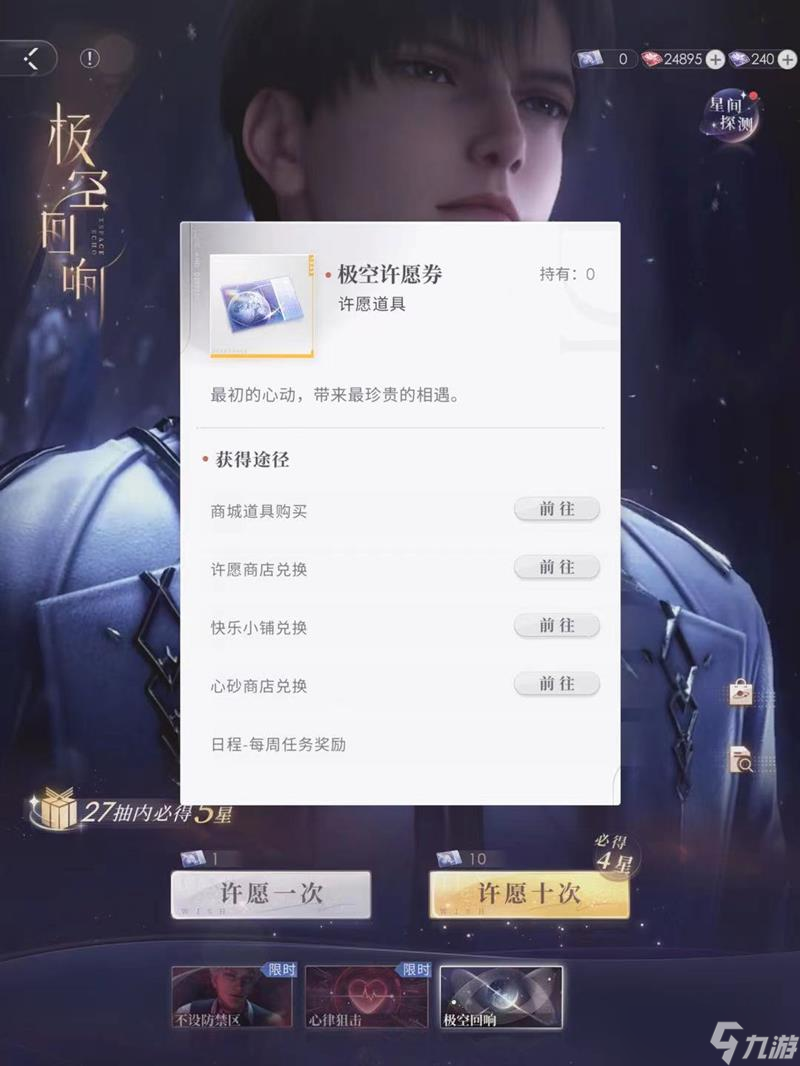Add purple diamonds via plus button
The image size is (800, 1066).
tap(786, 59)
